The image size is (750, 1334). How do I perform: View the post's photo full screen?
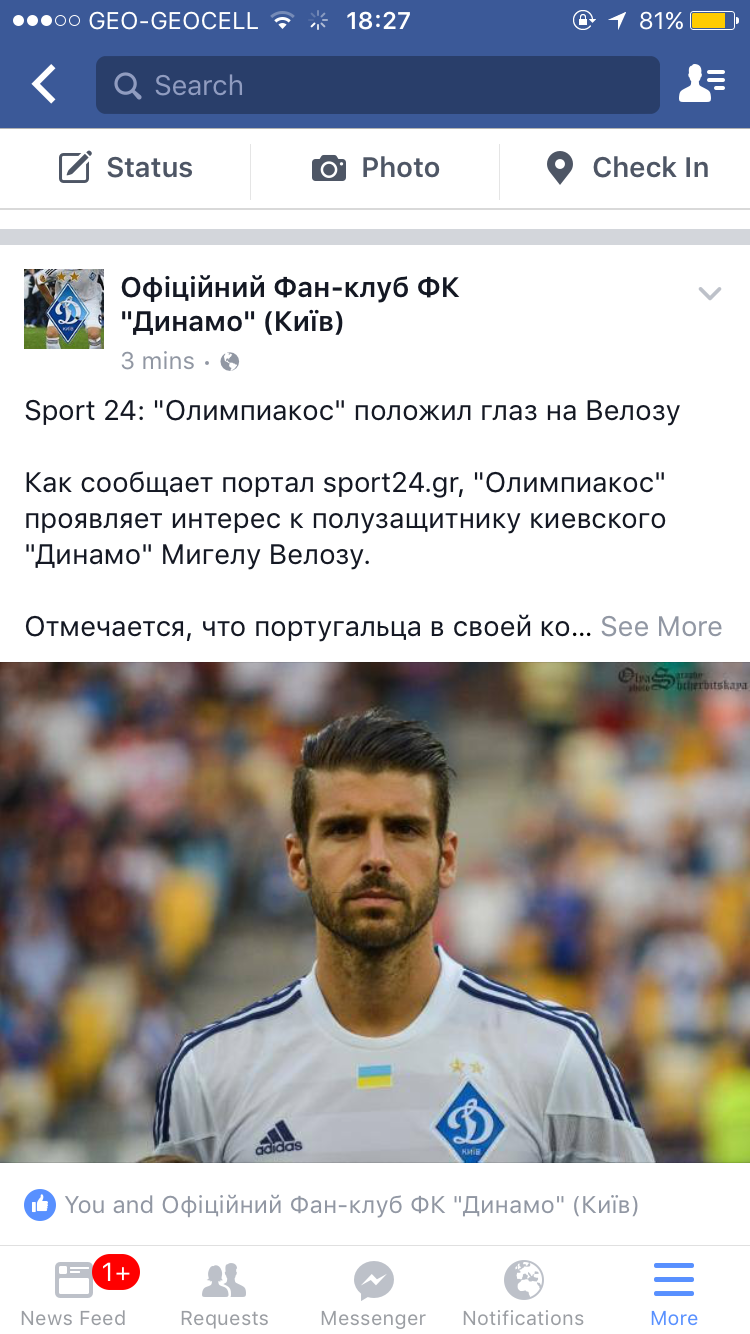pos(375,911)
